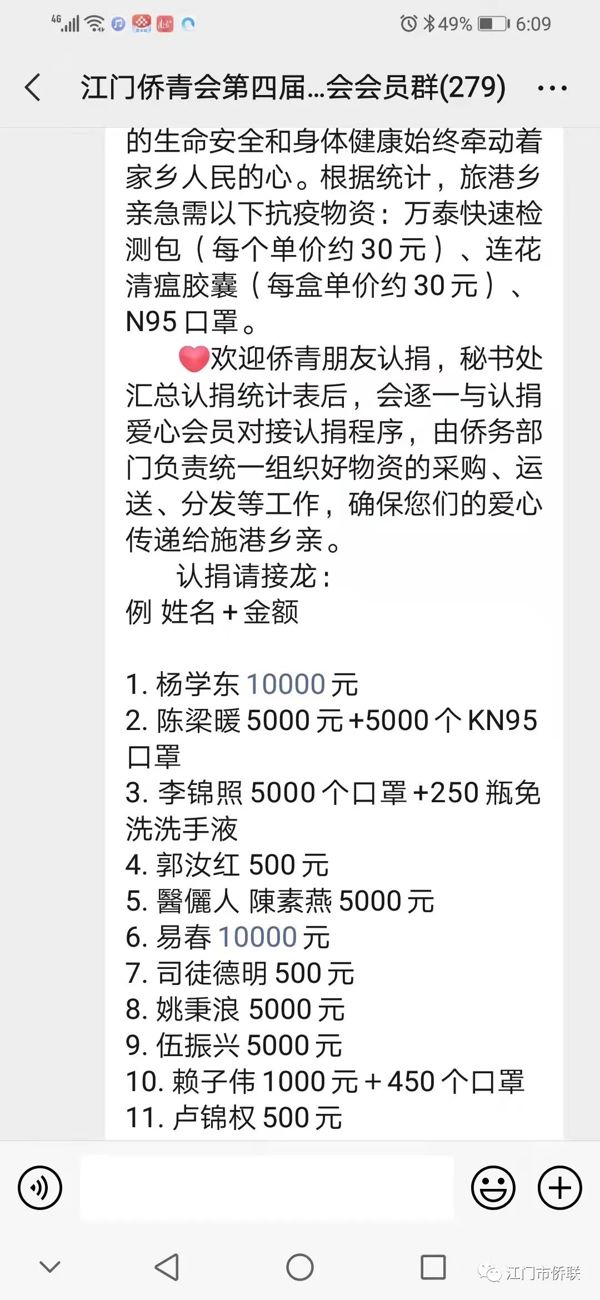Tap the message text field
The width and height of the screenshot is (600, 1300).
(x=266, y=1188)
